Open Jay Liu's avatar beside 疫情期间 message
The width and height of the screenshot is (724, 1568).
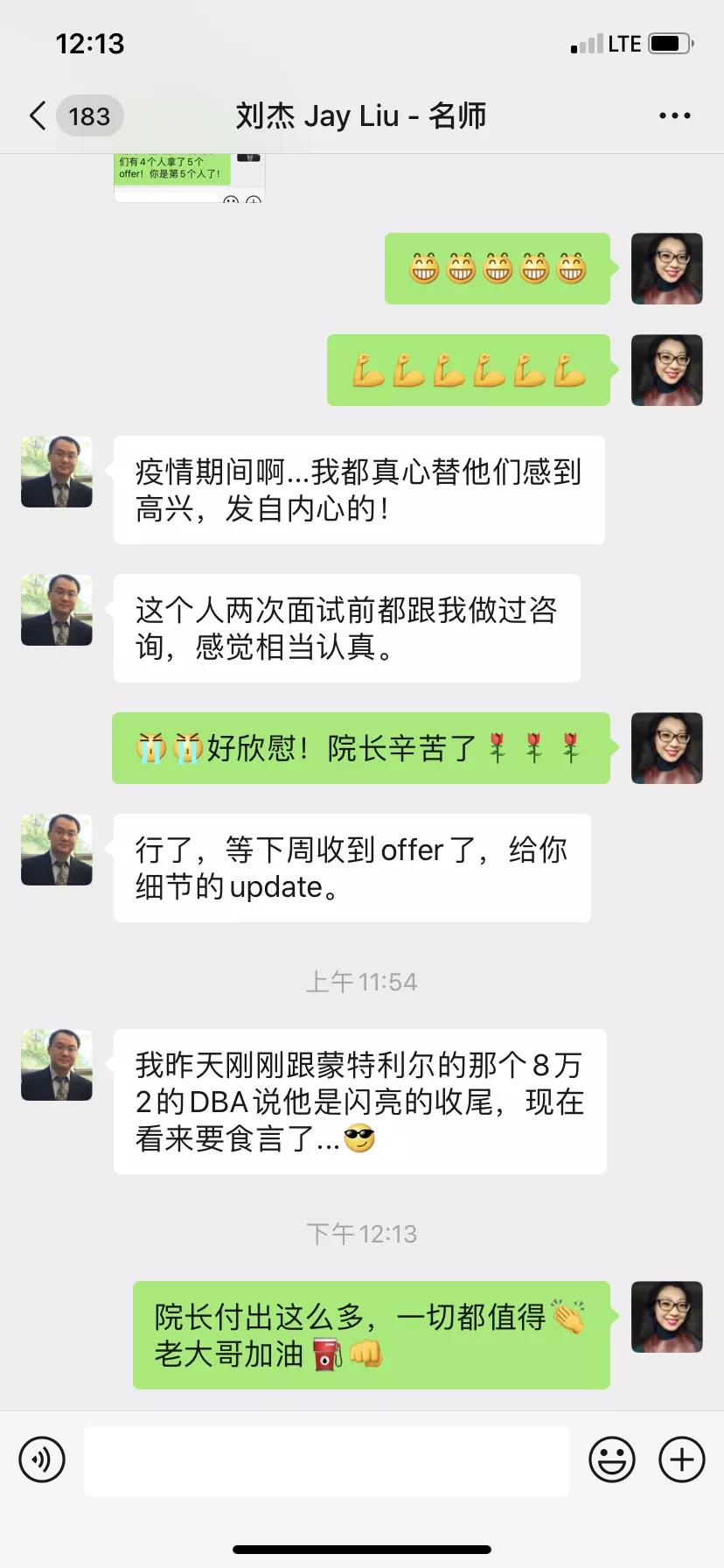[57, 472]
